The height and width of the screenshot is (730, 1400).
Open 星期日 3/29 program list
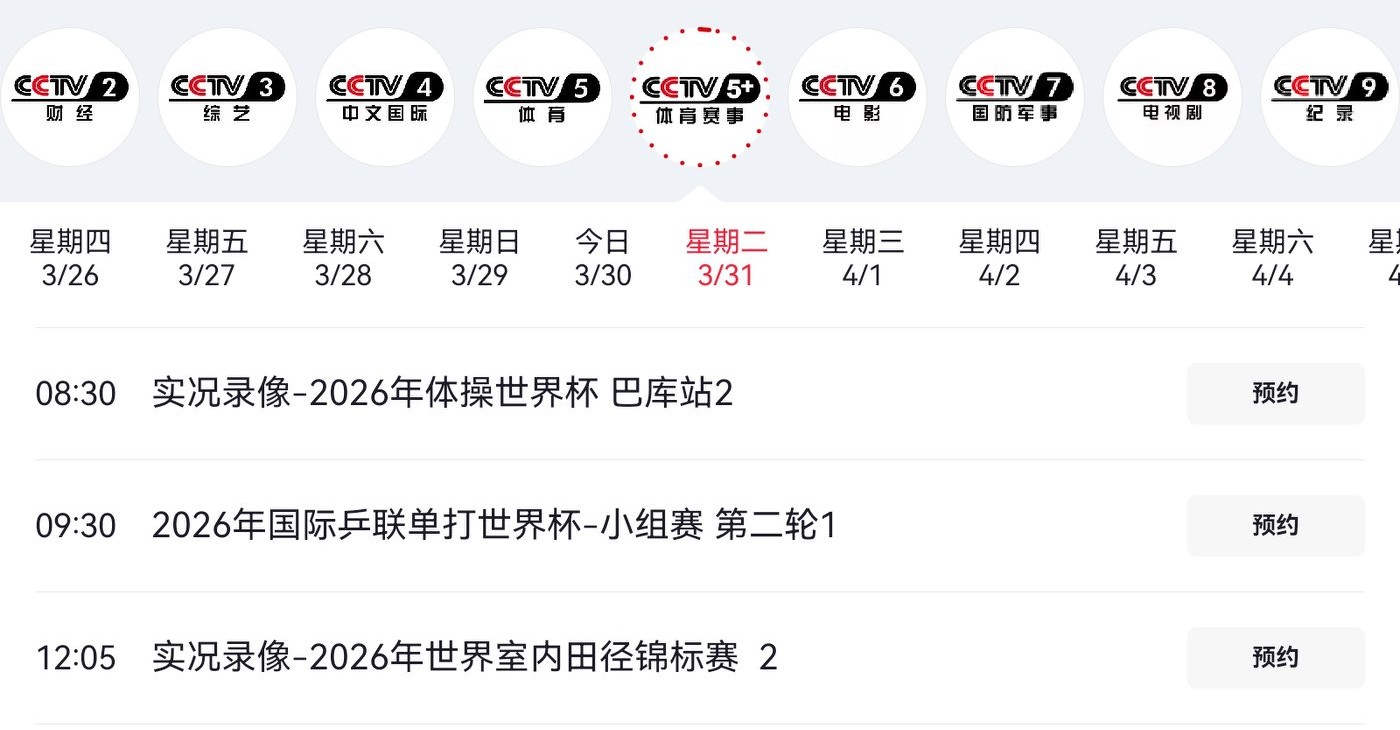479,258
